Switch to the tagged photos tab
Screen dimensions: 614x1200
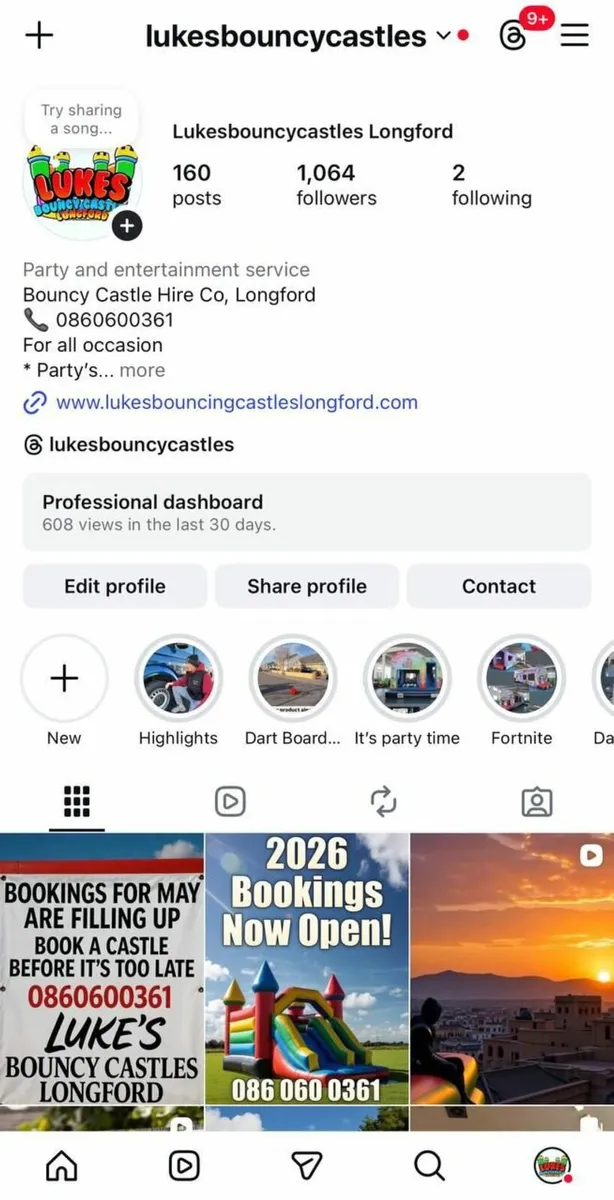click(537, 801)
